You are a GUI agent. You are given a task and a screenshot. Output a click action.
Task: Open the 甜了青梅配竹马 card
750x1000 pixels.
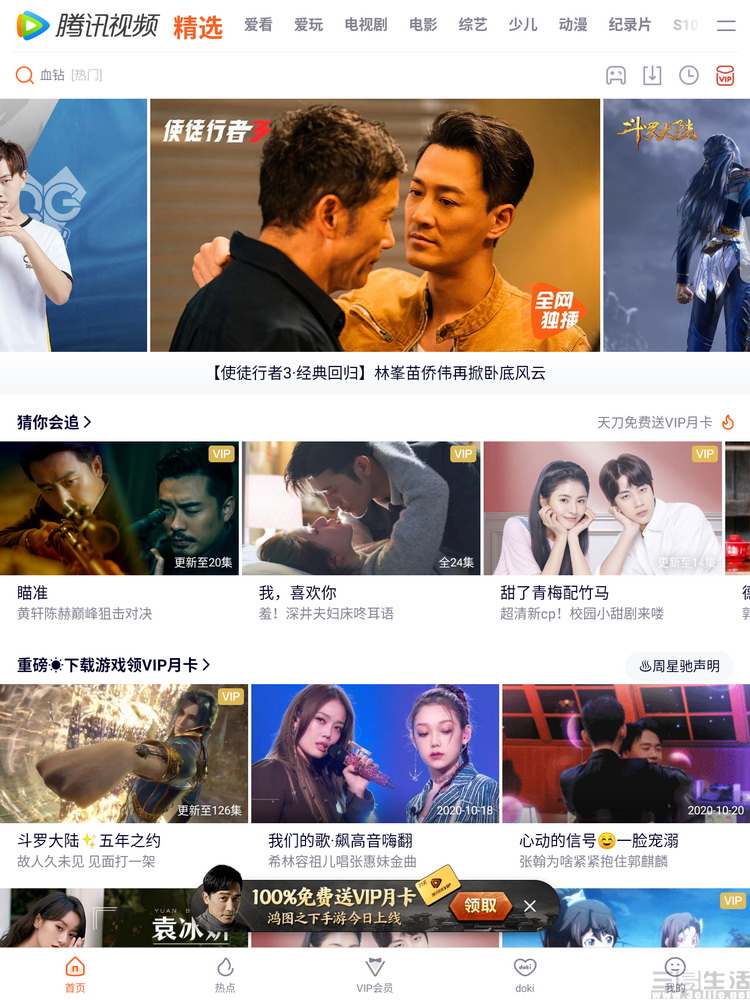(602, 508)
